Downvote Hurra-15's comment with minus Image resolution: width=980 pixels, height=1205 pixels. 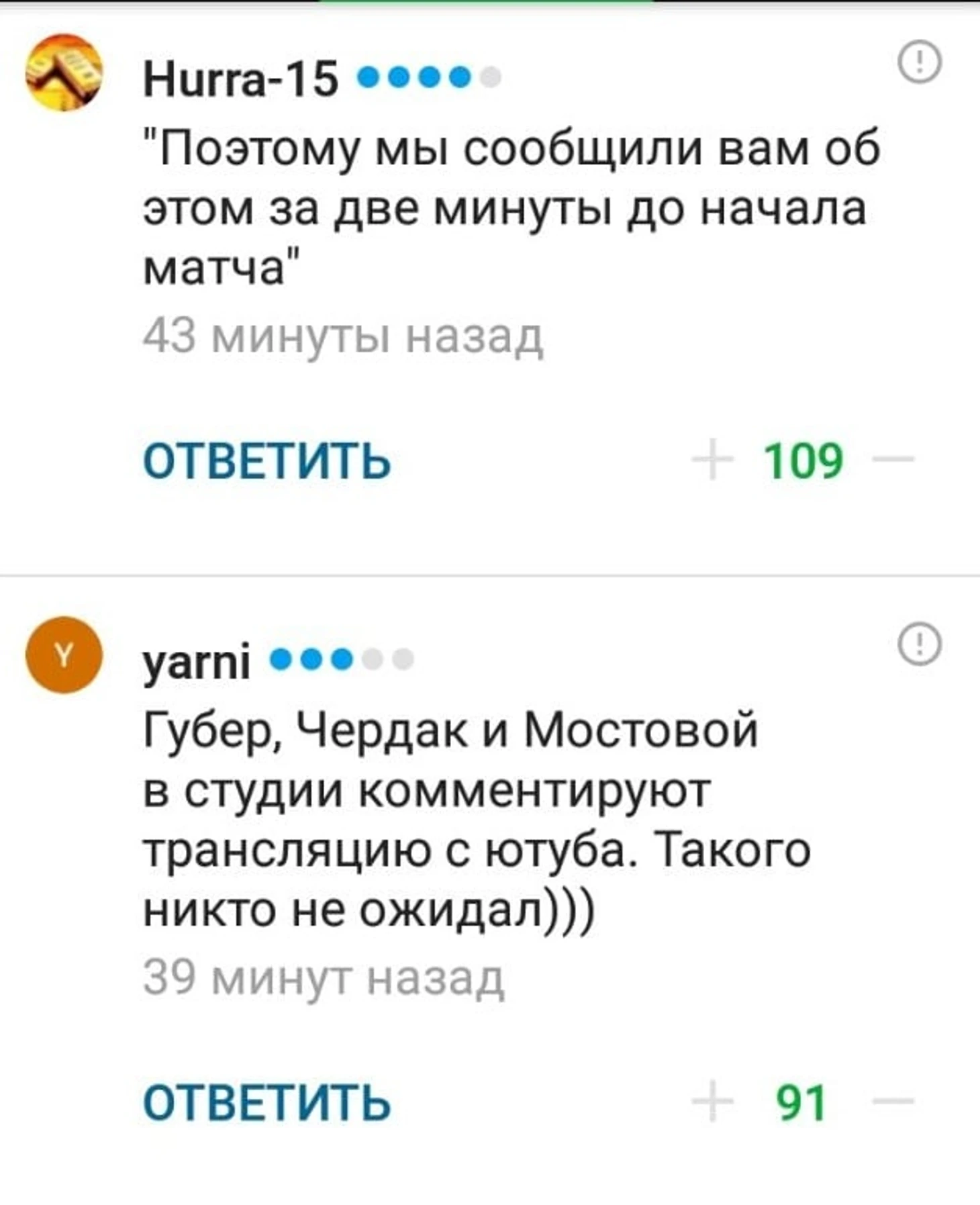pos(893,461)
